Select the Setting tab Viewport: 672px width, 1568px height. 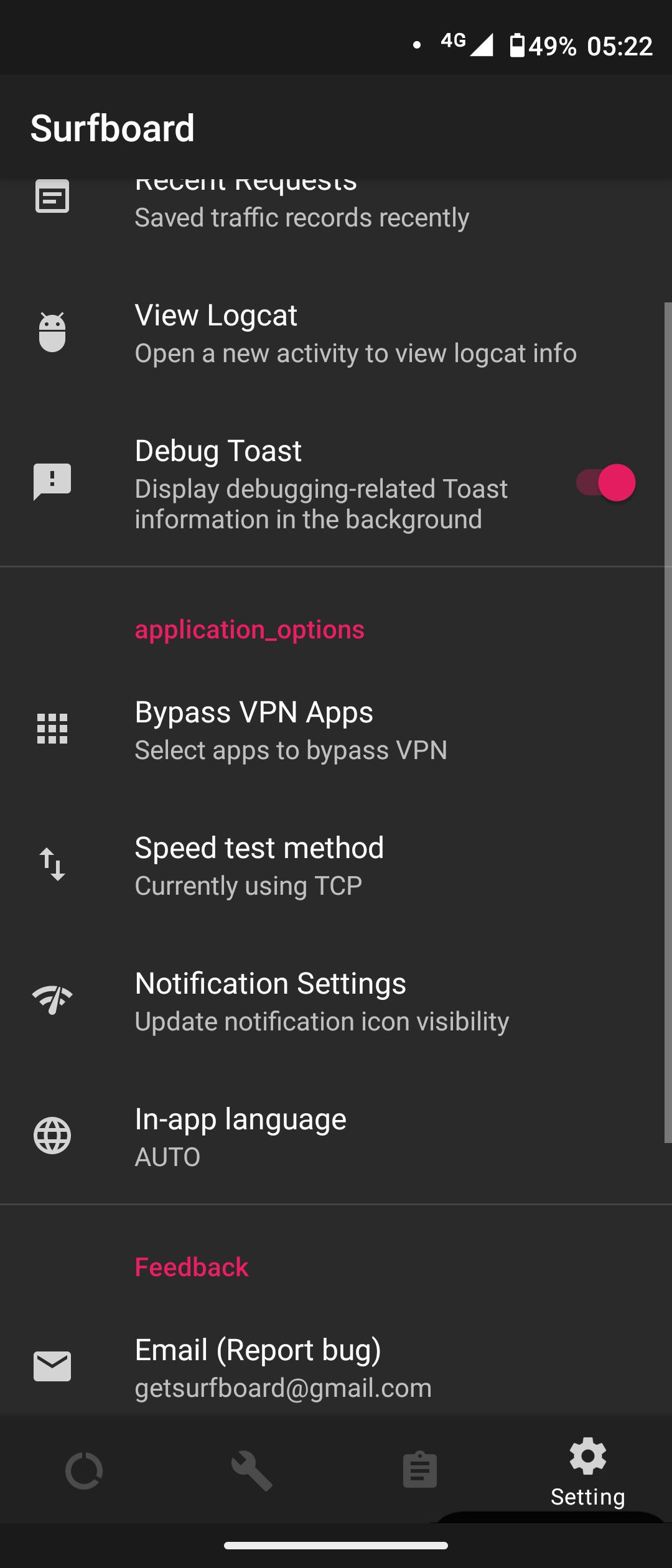click(x=588, y=1471)
